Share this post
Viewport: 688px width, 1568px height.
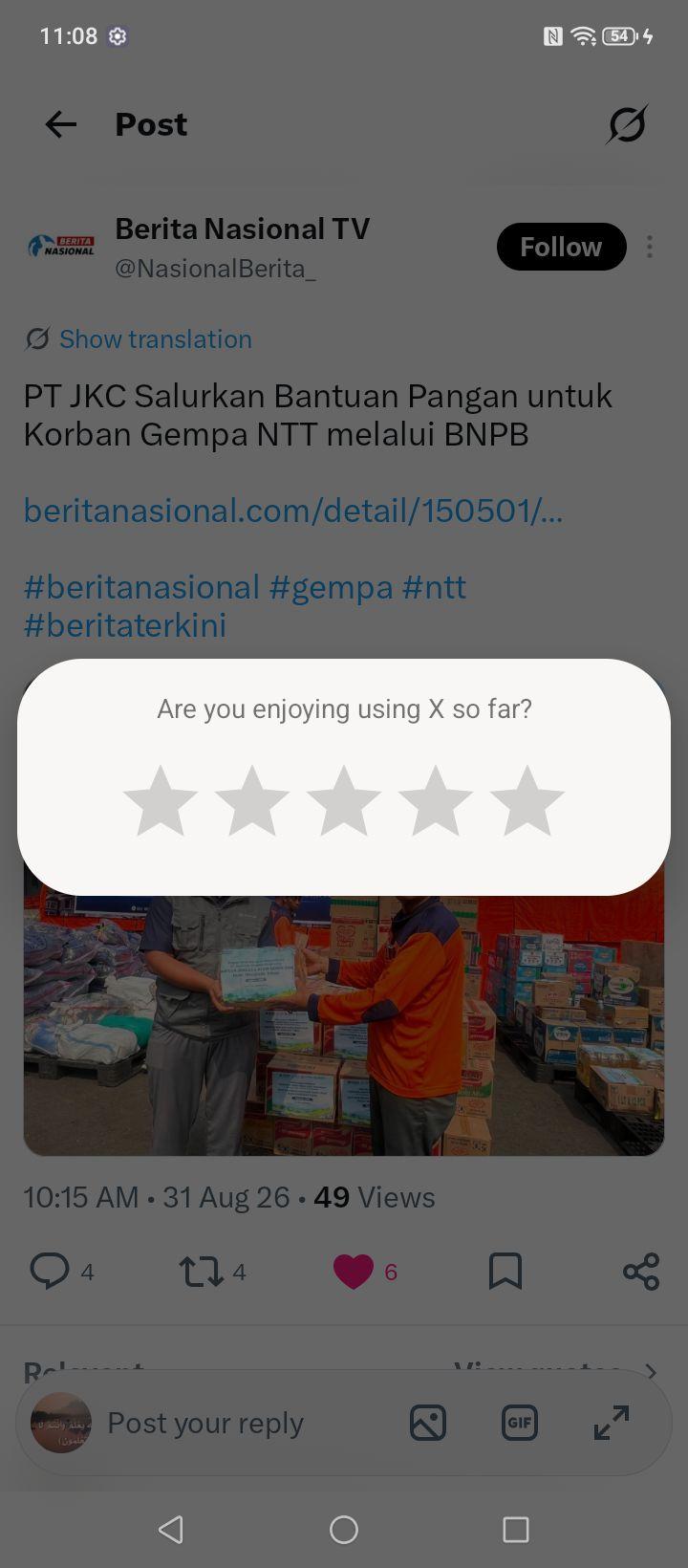coord(641,1272)
